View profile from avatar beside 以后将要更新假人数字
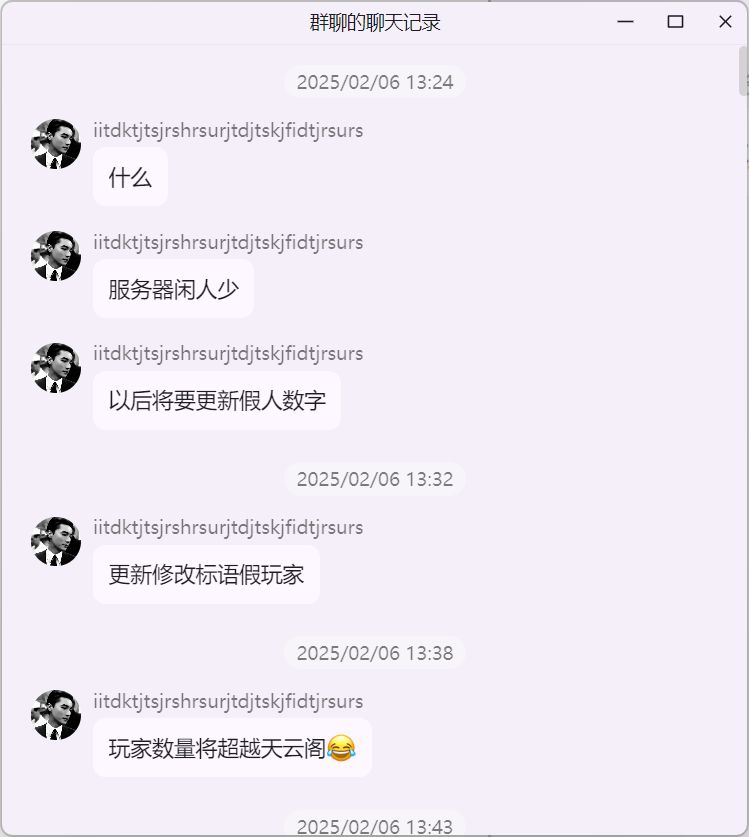Image resolution: width=749 pixels, height=837 pixels. [x=56, y=368]
